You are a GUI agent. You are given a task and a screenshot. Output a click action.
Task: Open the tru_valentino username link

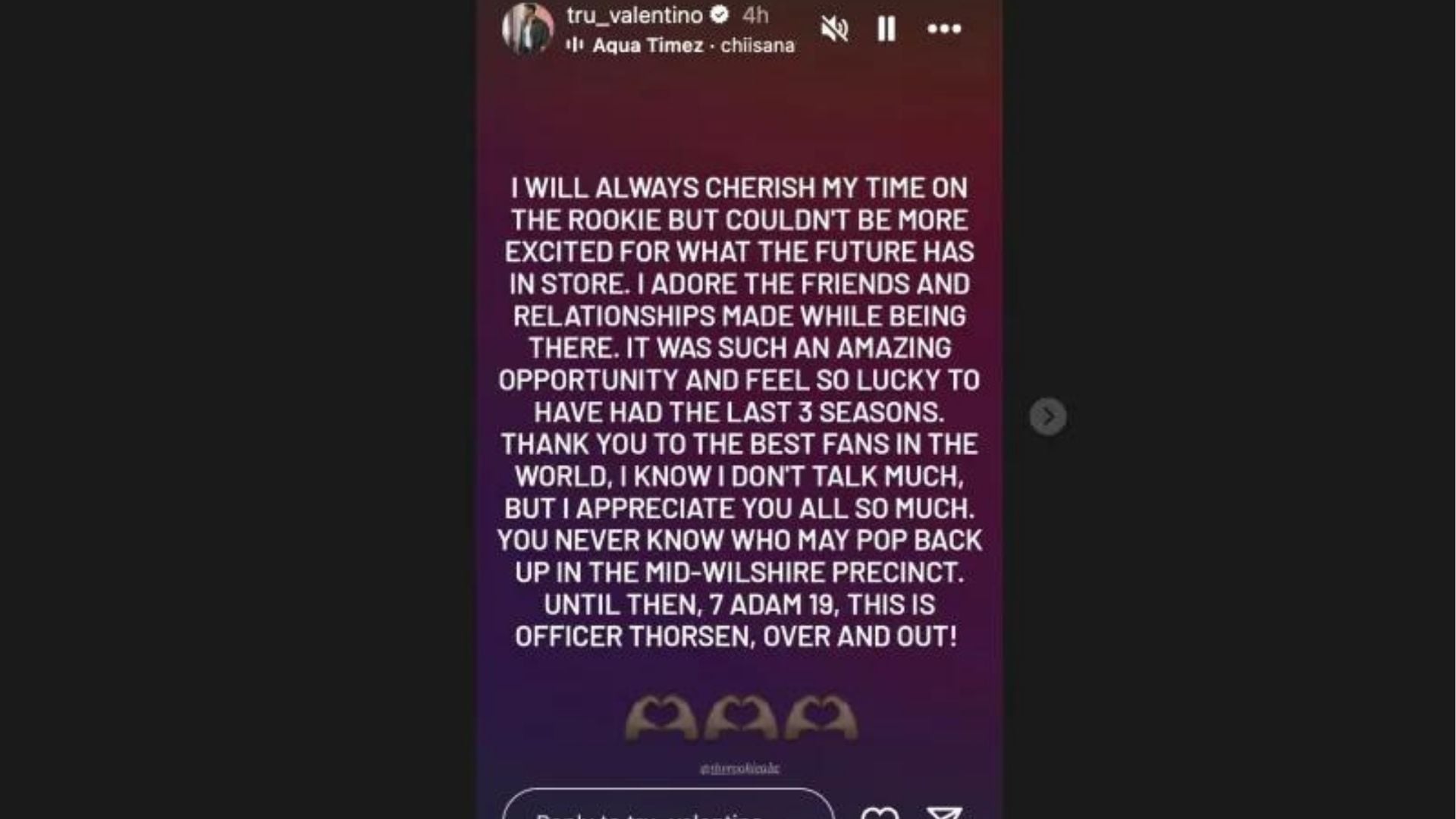click(634, 14)
